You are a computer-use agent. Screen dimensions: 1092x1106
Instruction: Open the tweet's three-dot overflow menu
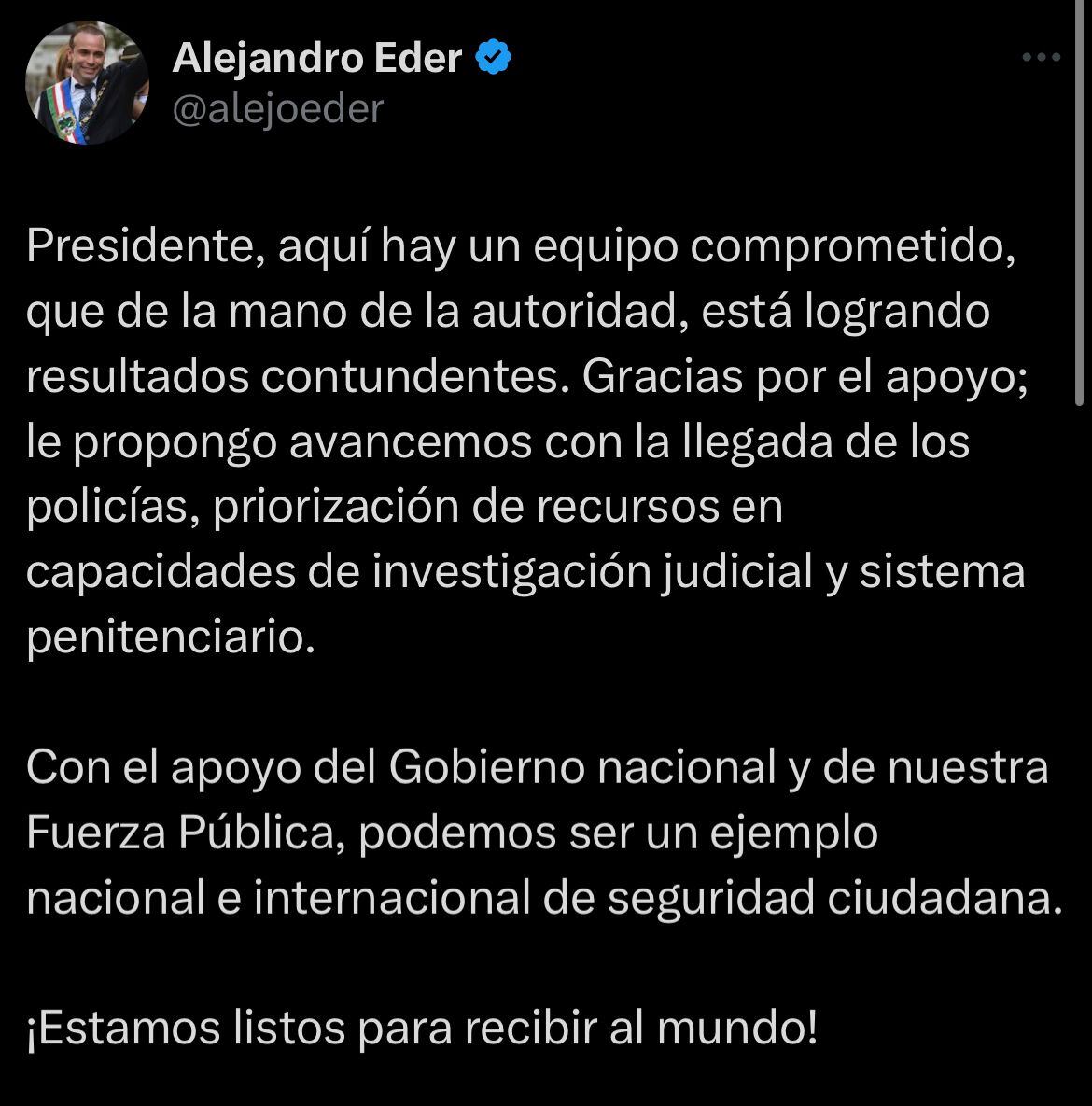(1042, 58)
